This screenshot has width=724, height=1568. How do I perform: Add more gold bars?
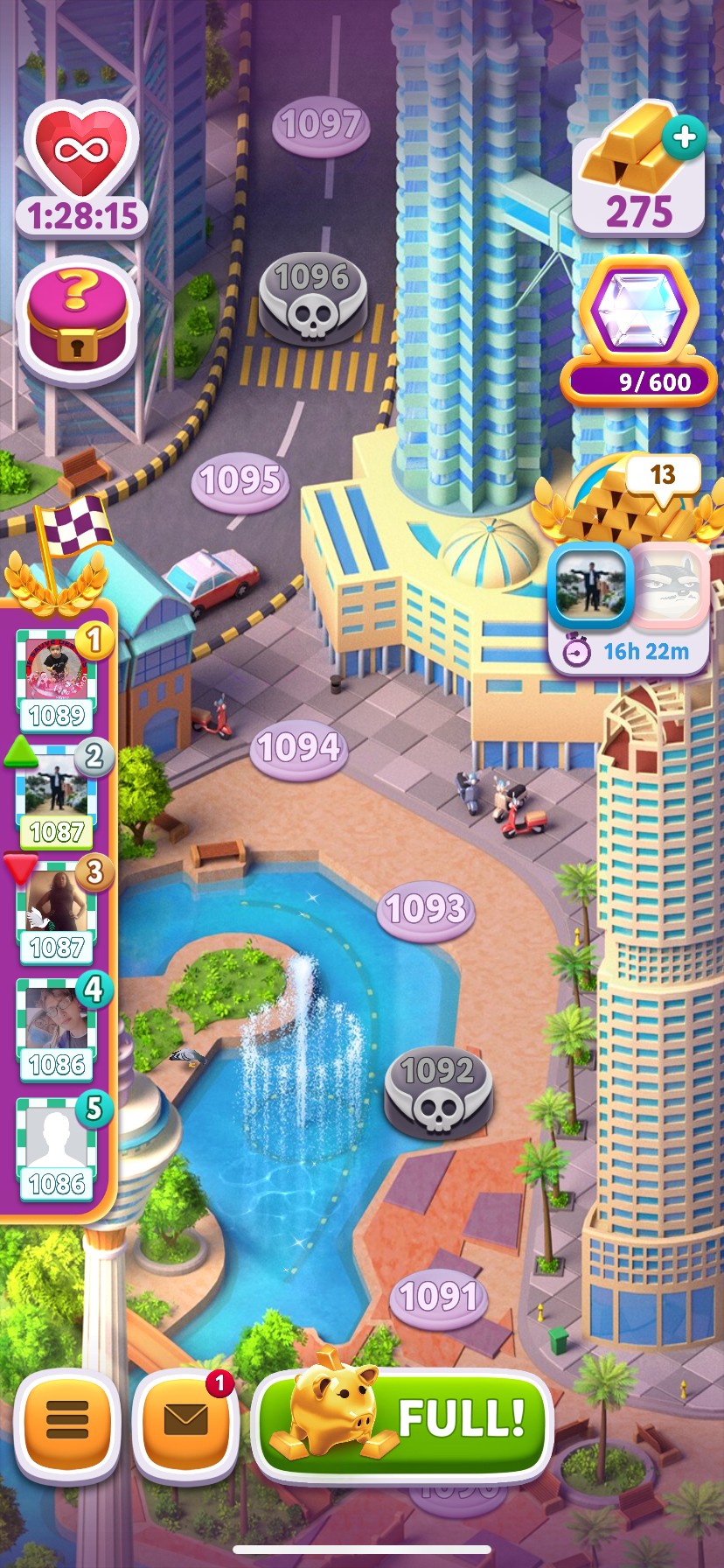(684, 136)
